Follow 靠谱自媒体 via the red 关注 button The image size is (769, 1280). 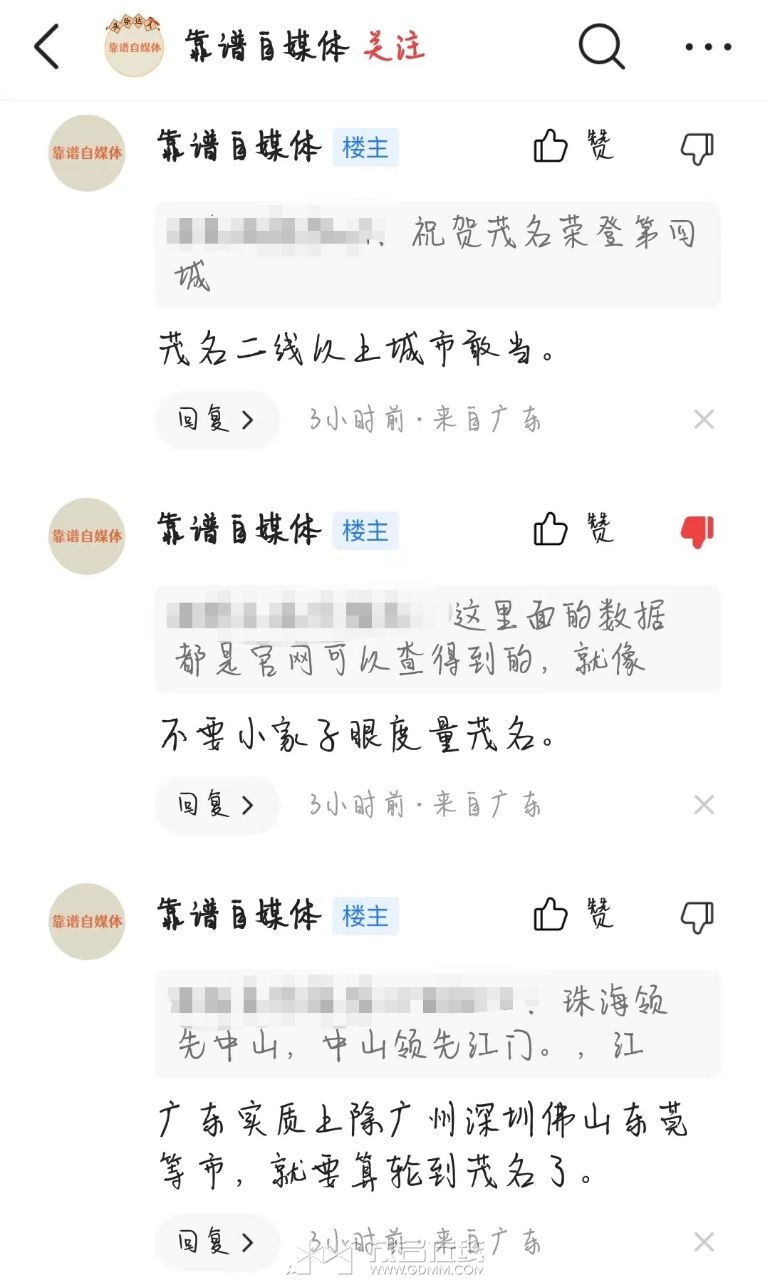tap(394, 46)
